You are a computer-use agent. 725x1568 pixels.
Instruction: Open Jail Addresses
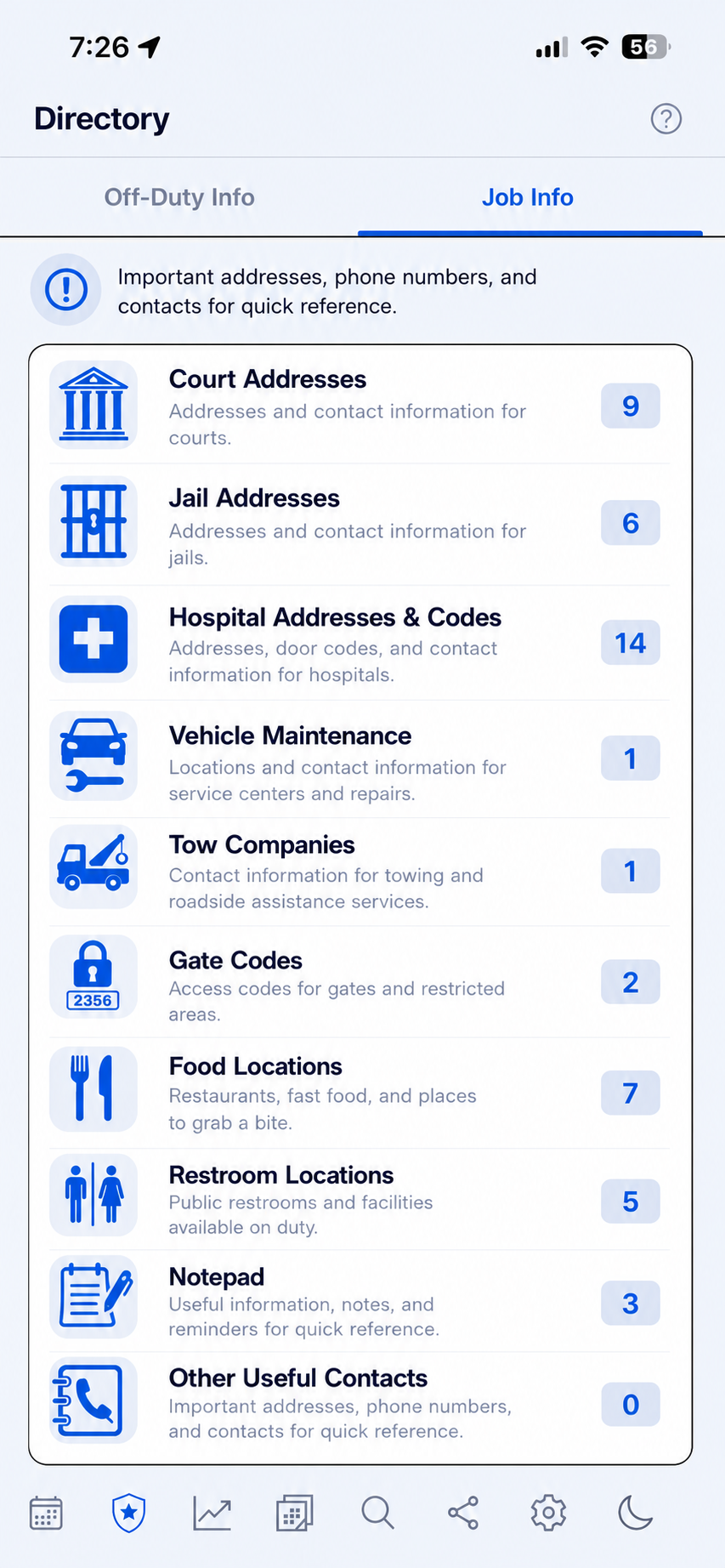tap(360, 524)
